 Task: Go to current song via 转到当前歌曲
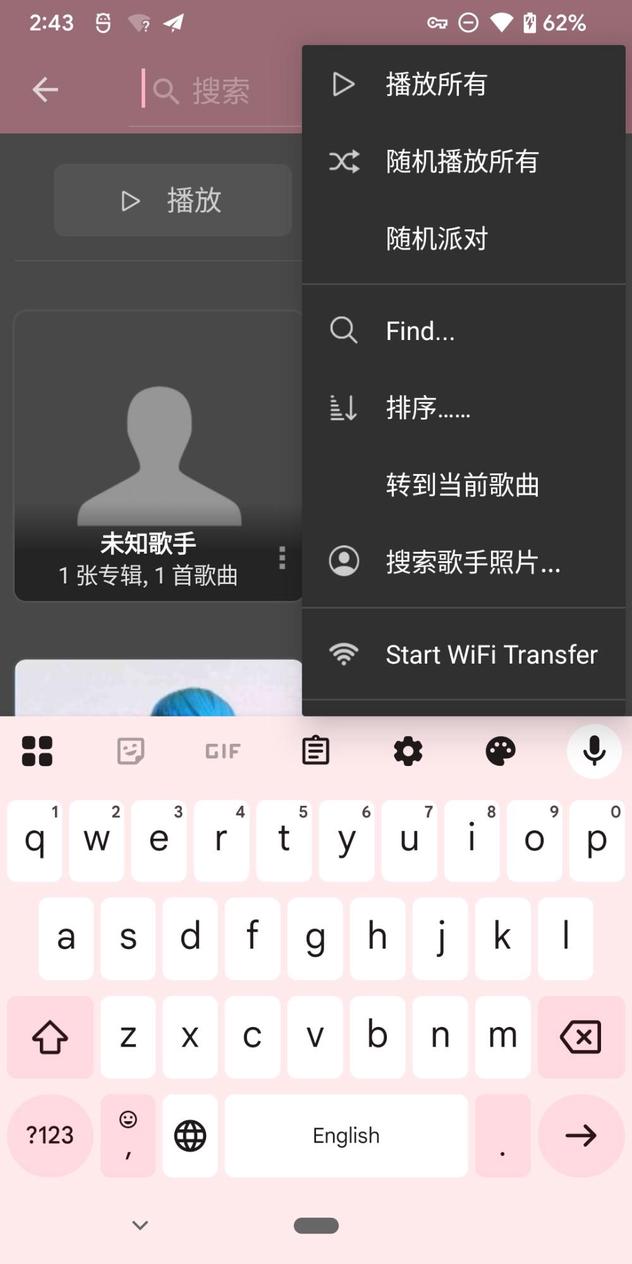click(462, 485)
